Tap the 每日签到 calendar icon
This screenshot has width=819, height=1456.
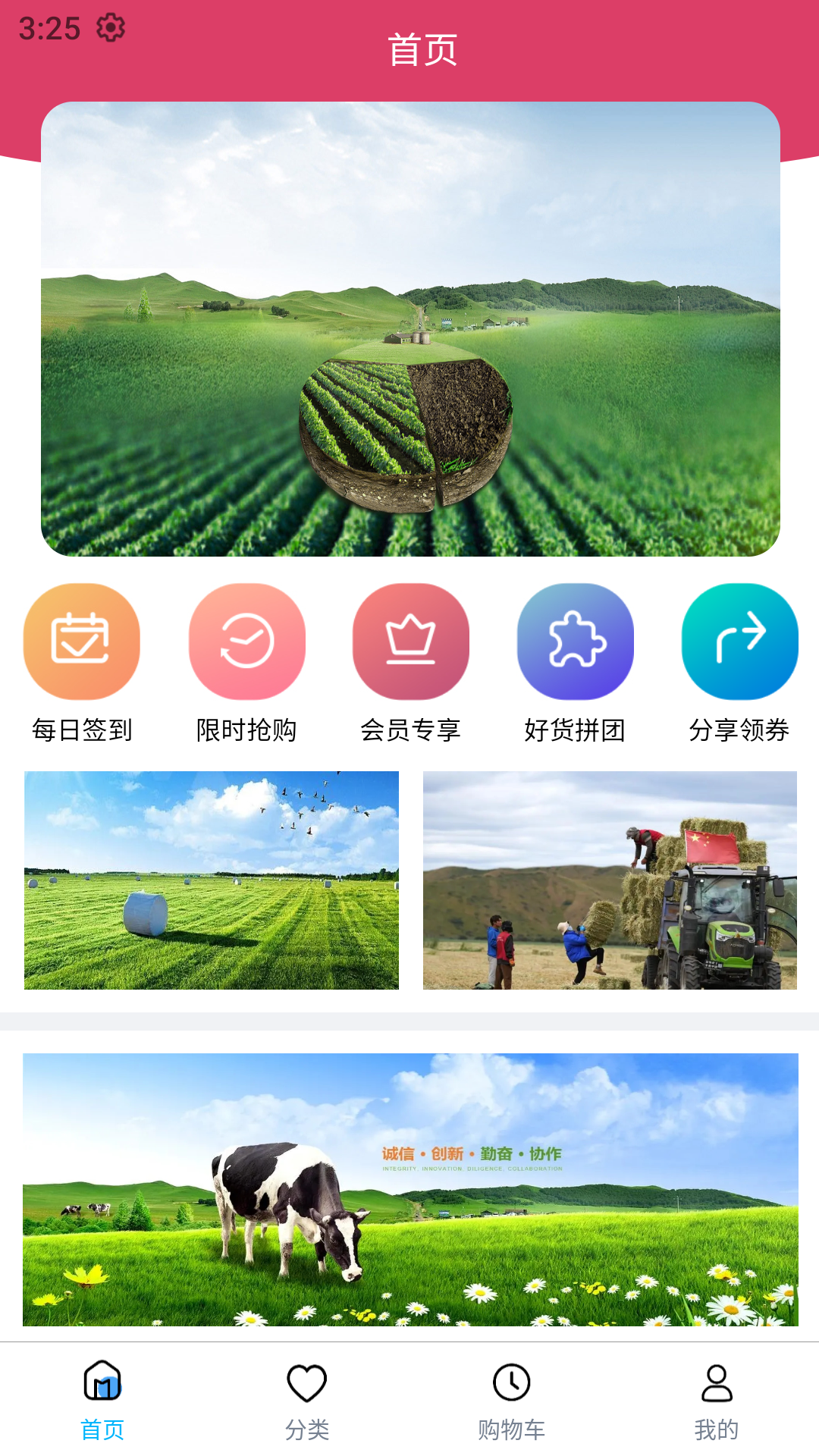tap(83, 641)
